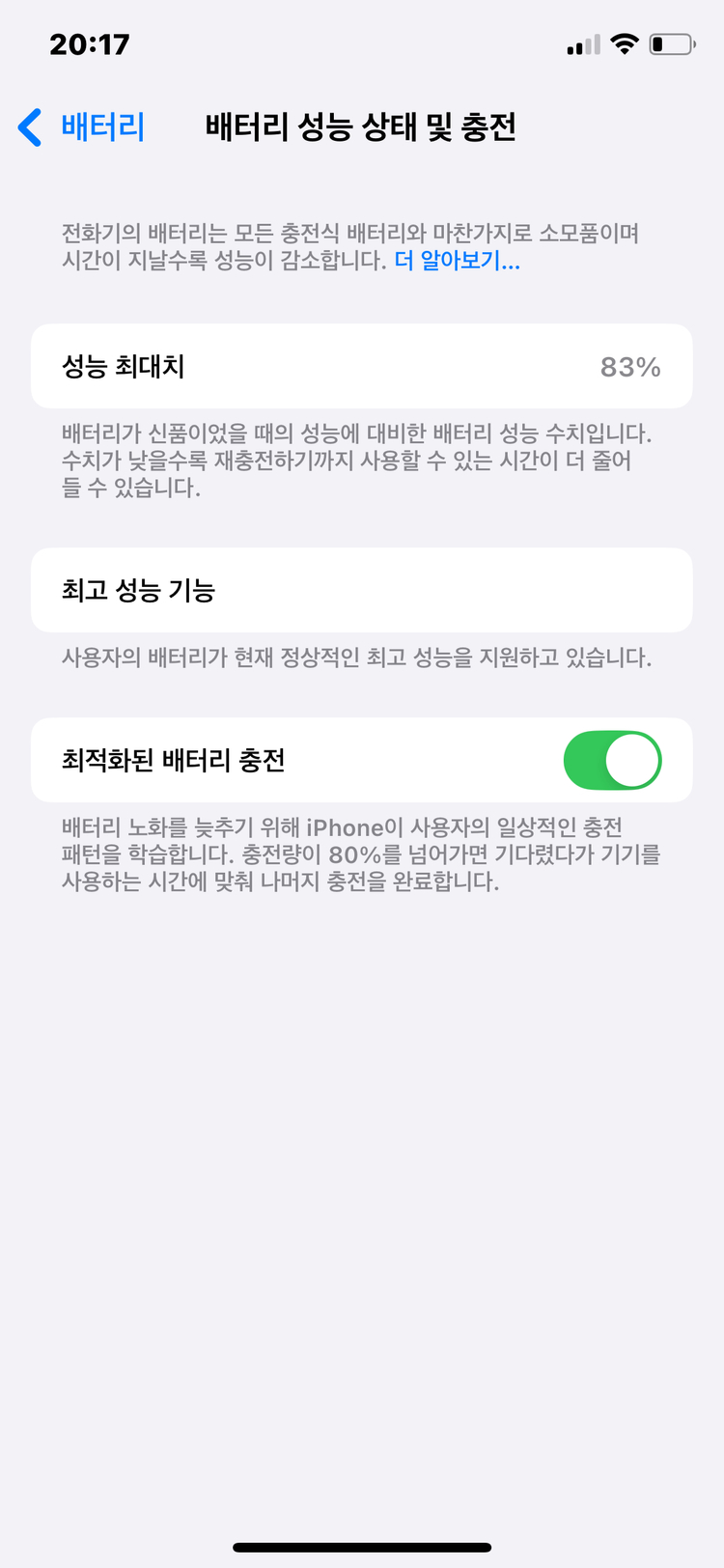Tap the green Optimized Battery Charging switch knob
The width and height of the screenshot is (724, 1568).
pos(635,760)
